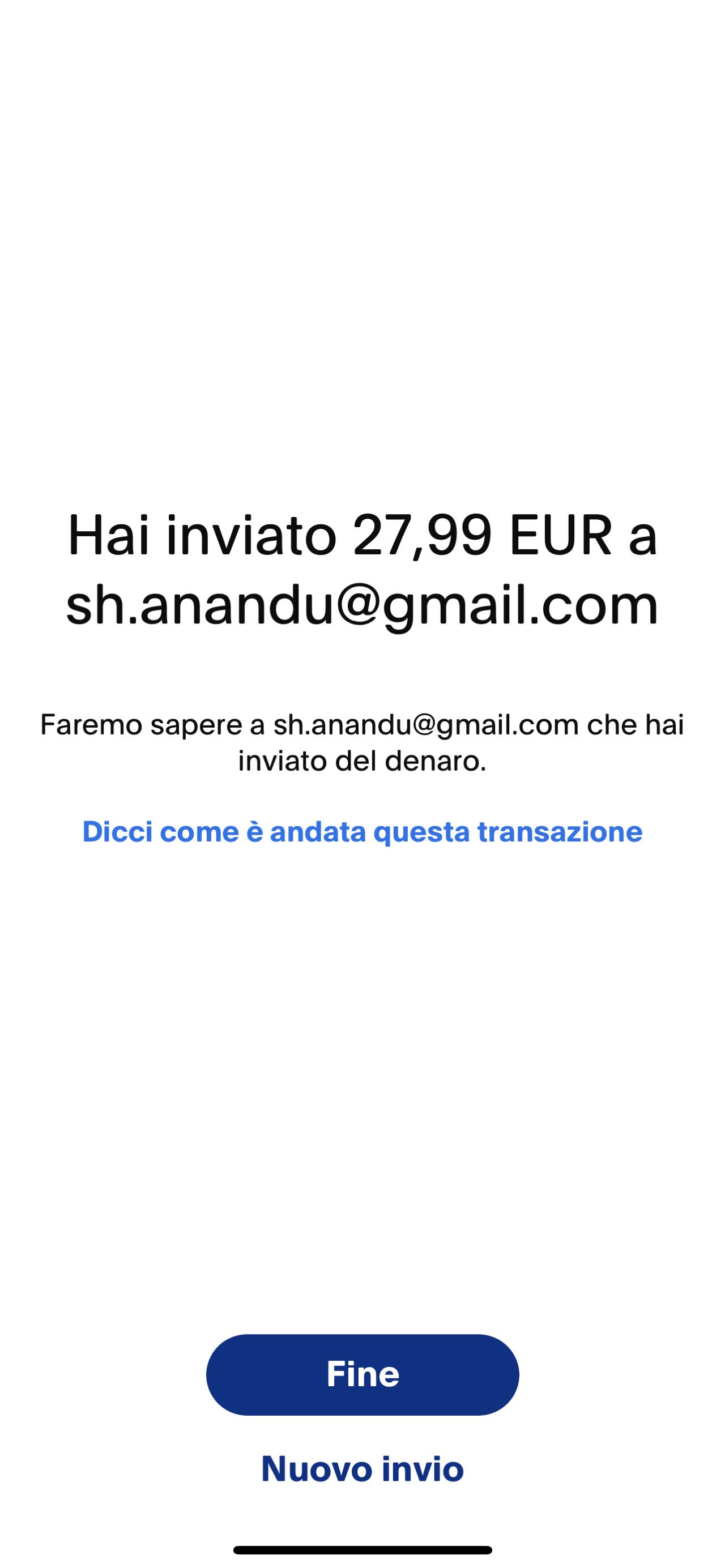Tap the Fine button
The width and height of the screenshot is (725, 1568).
coord(362,1374)
